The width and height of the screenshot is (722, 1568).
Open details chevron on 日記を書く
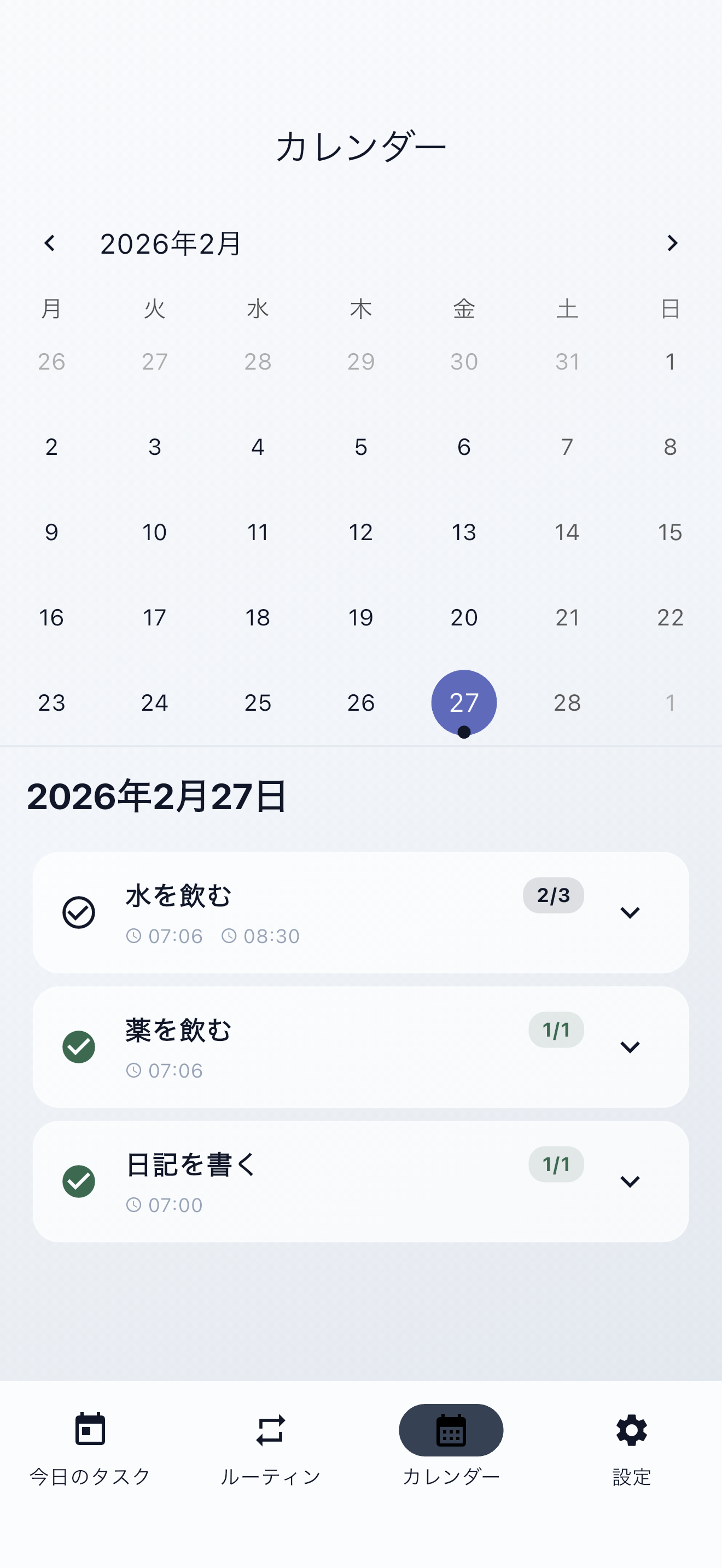(631, 1181)
